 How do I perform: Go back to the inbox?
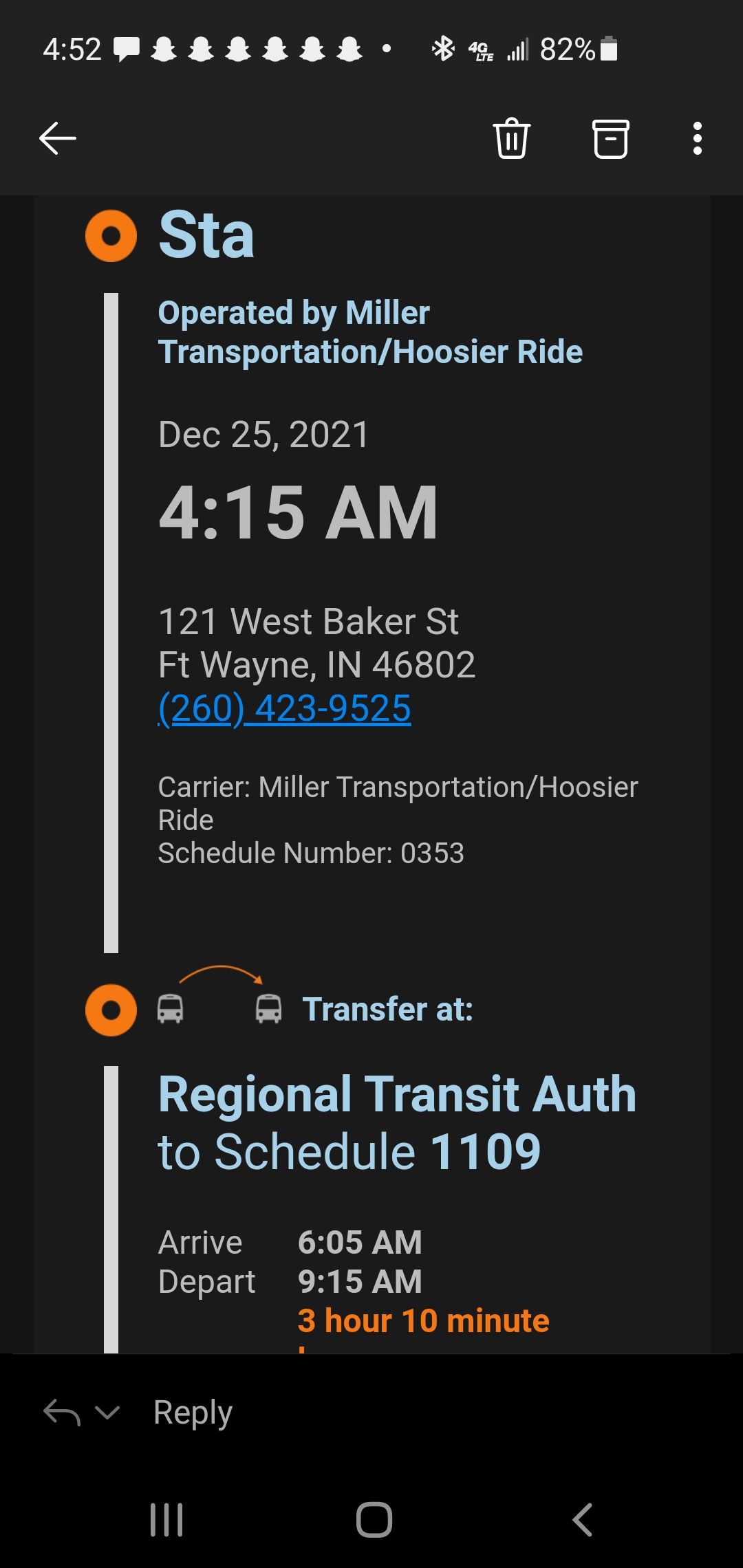(x=58, y=139)
